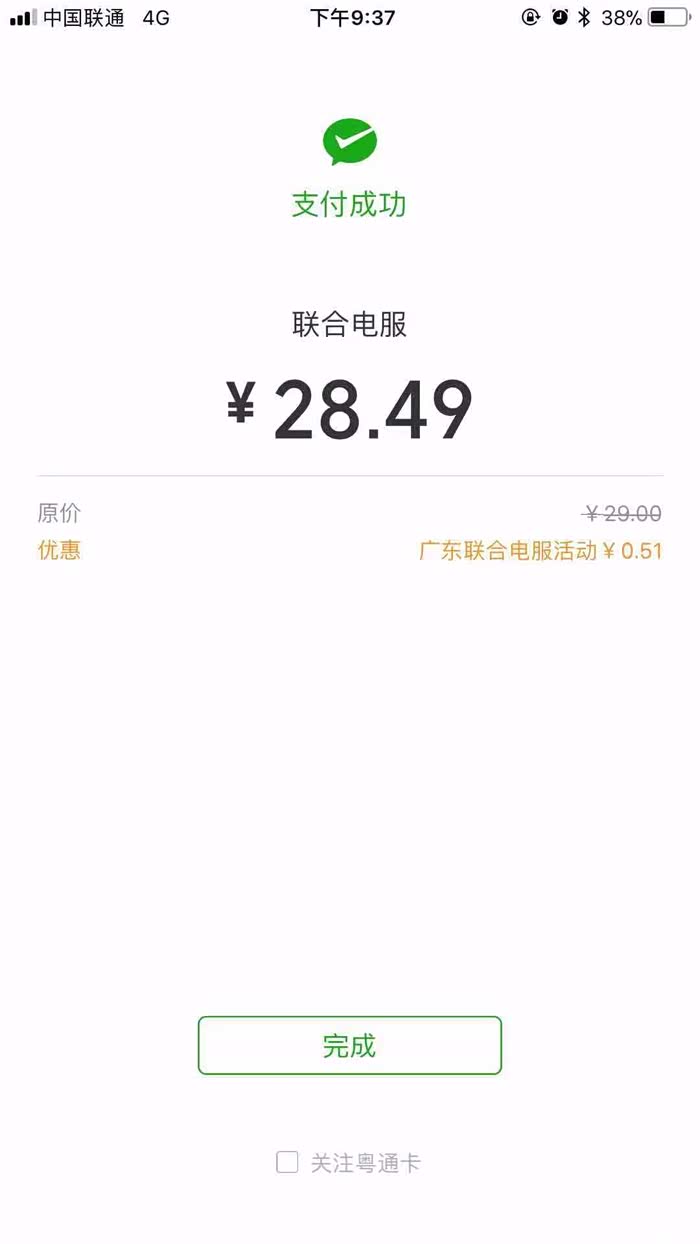This screenshot has width=700, height=1244.
Task: Check the 关注粤通卡 checkbox
Action: tap(288, 1162)
